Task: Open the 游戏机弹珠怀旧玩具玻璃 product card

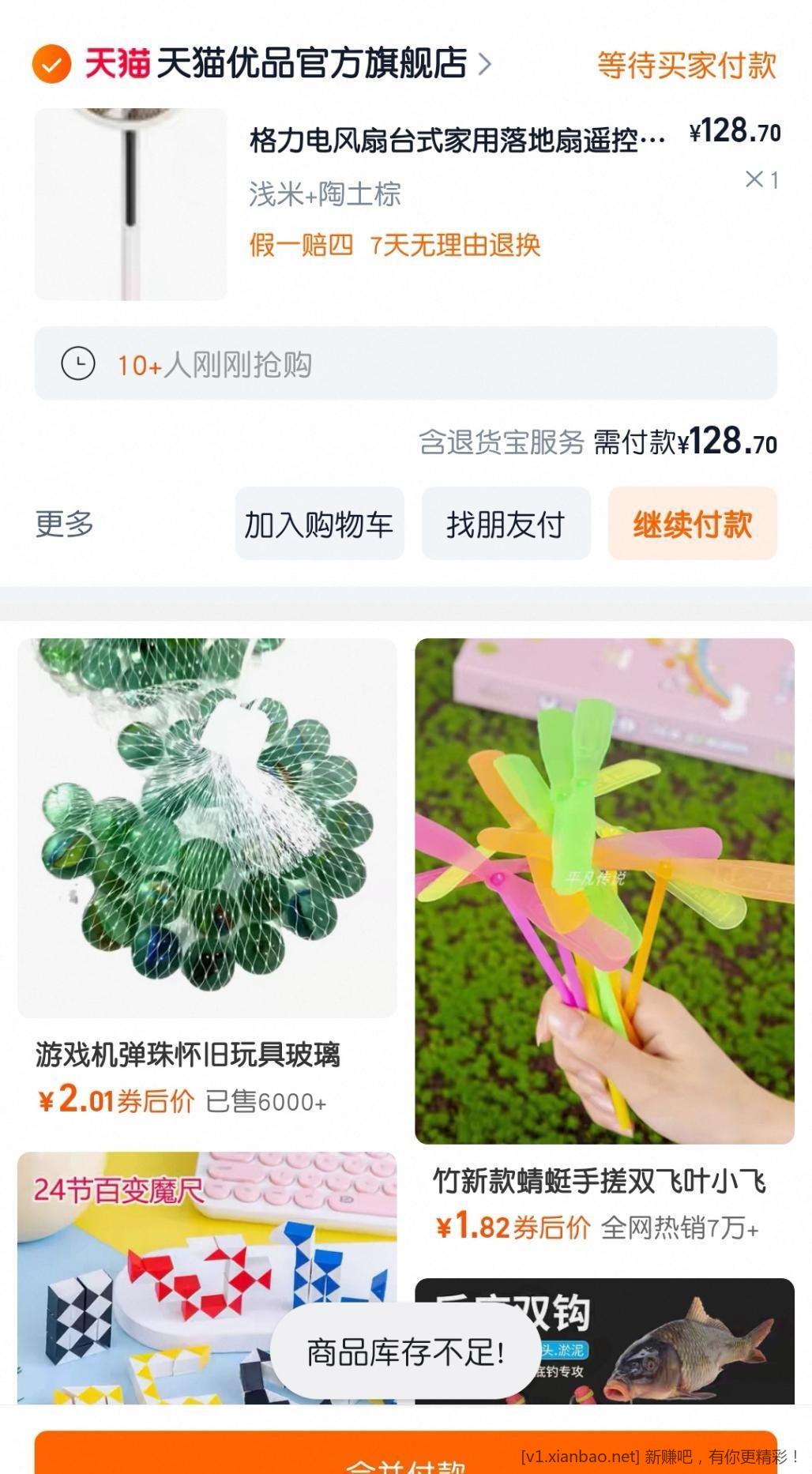Action: (207, 829)
